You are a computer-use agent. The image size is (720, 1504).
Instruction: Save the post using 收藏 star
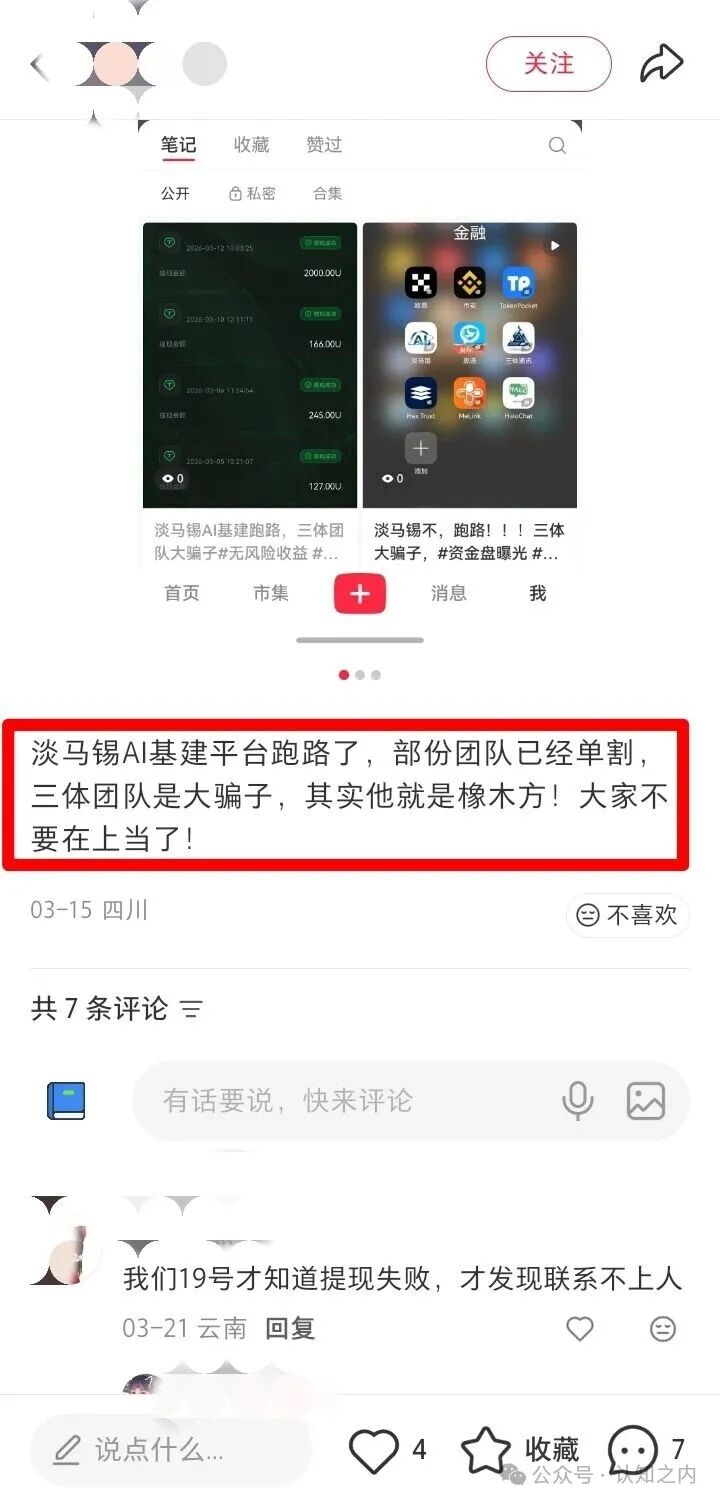point(487,1449)
